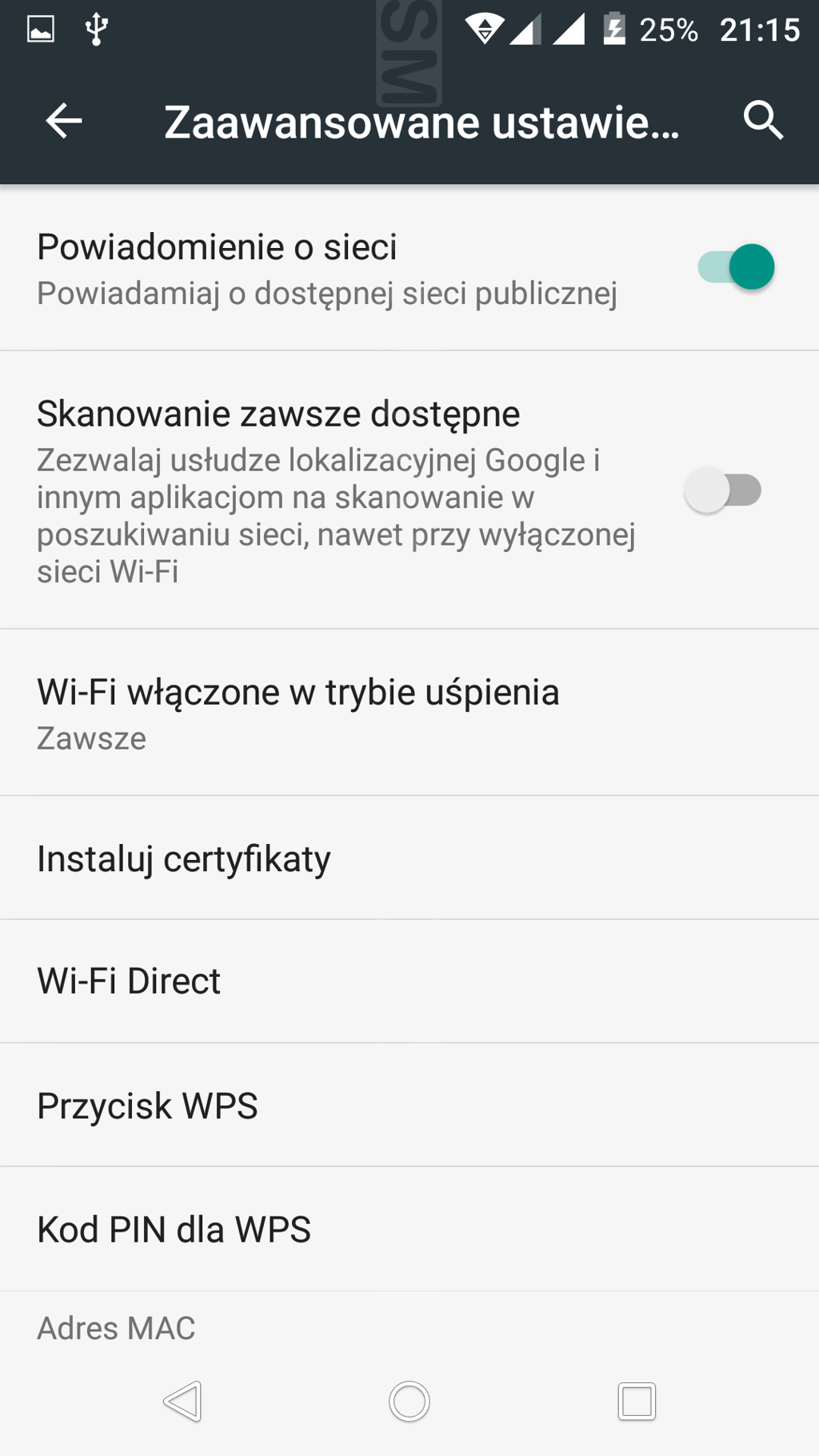Image resolution: width=819 pixels, height=1456 pixels.
Task: Tap the system home button
Action: tap(409, 1402)
